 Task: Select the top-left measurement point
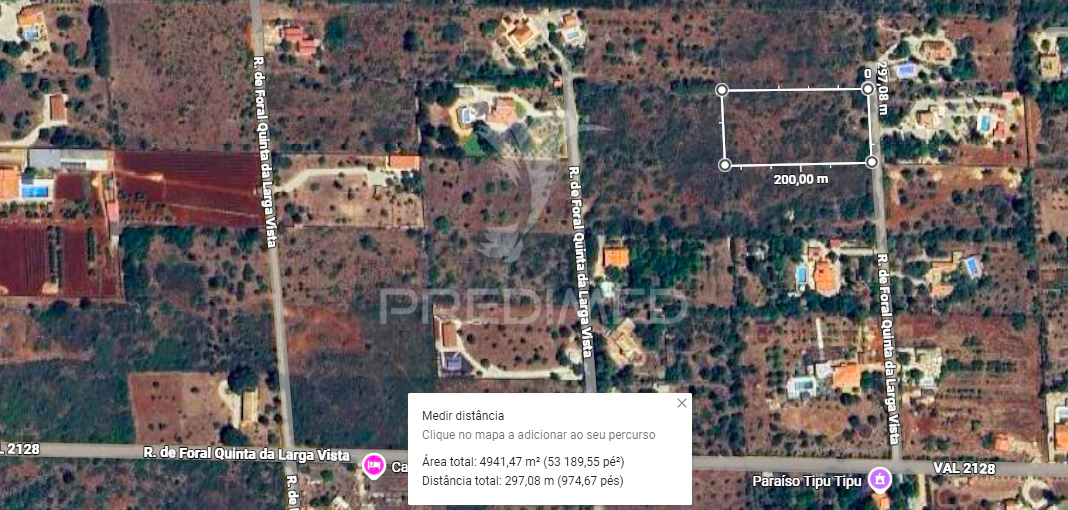[723, 91]
